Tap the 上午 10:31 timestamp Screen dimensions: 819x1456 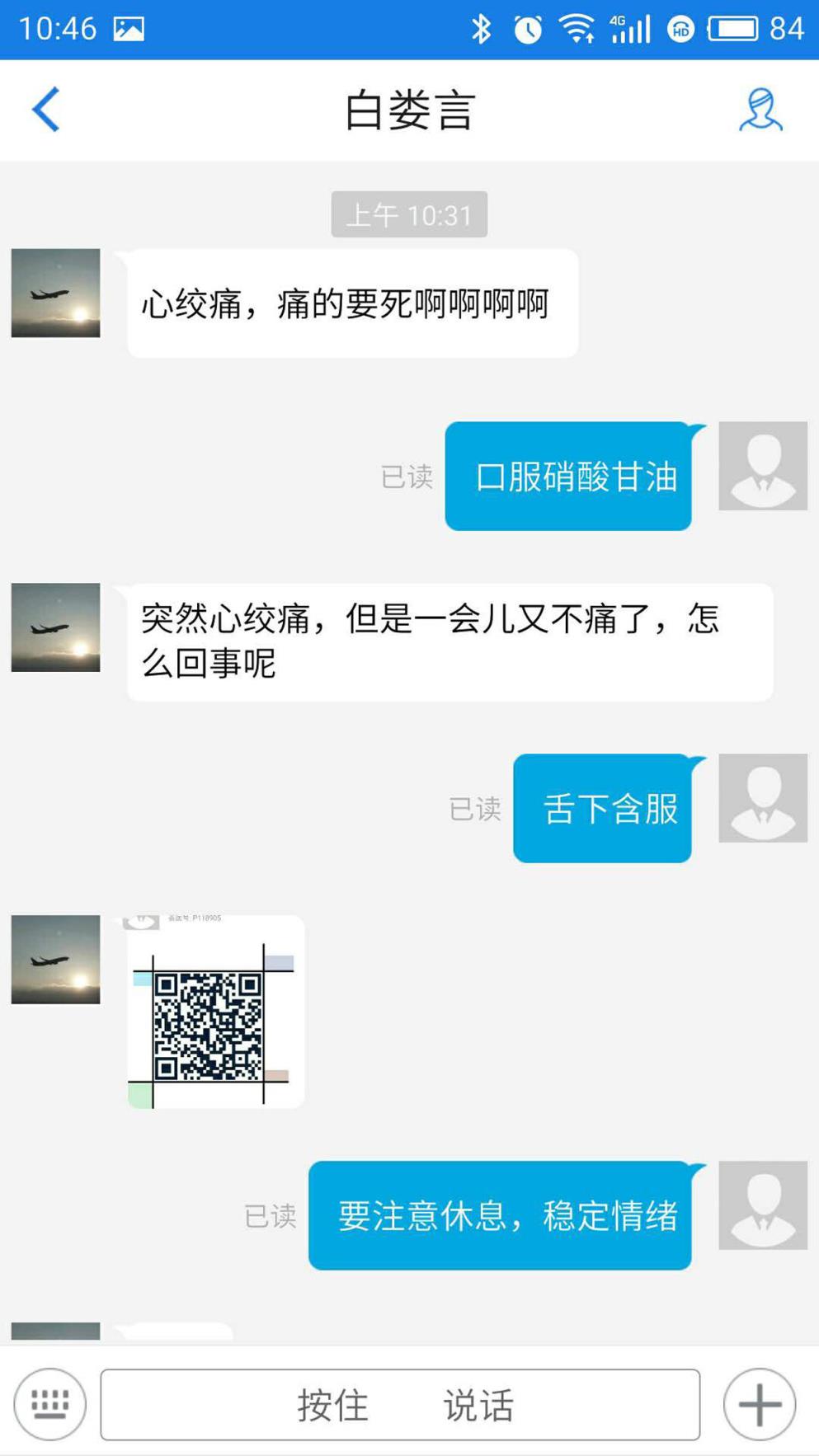(409, 214)
